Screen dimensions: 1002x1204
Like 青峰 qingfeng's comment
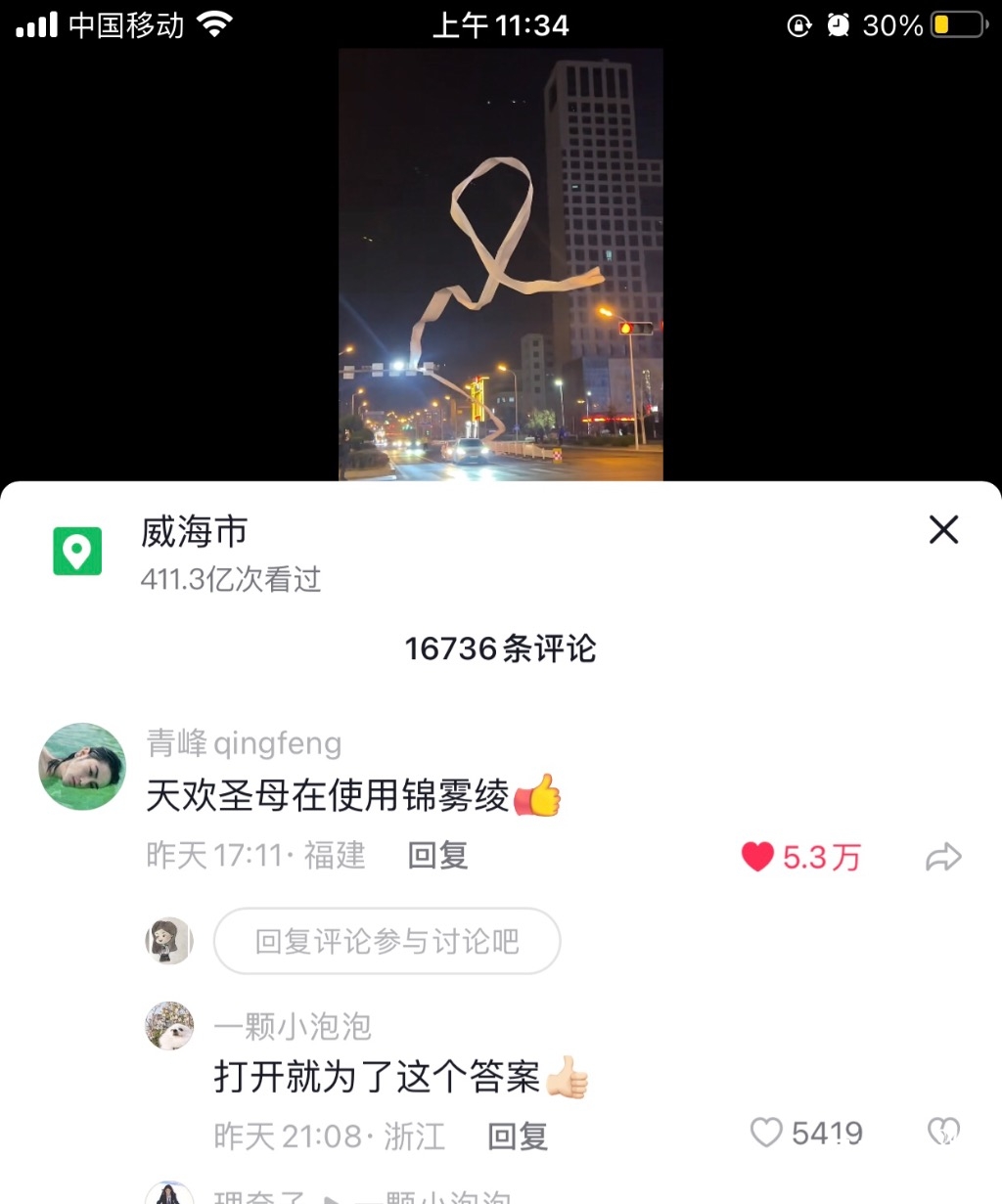pyautogui.click(x=758, y=857)
